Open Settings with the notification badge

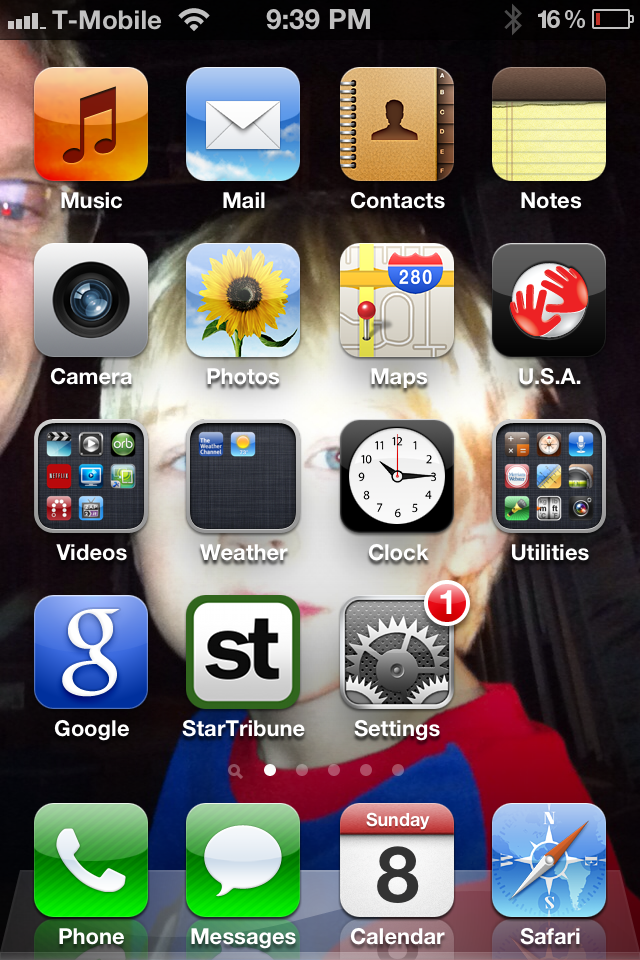pos(397,652)
